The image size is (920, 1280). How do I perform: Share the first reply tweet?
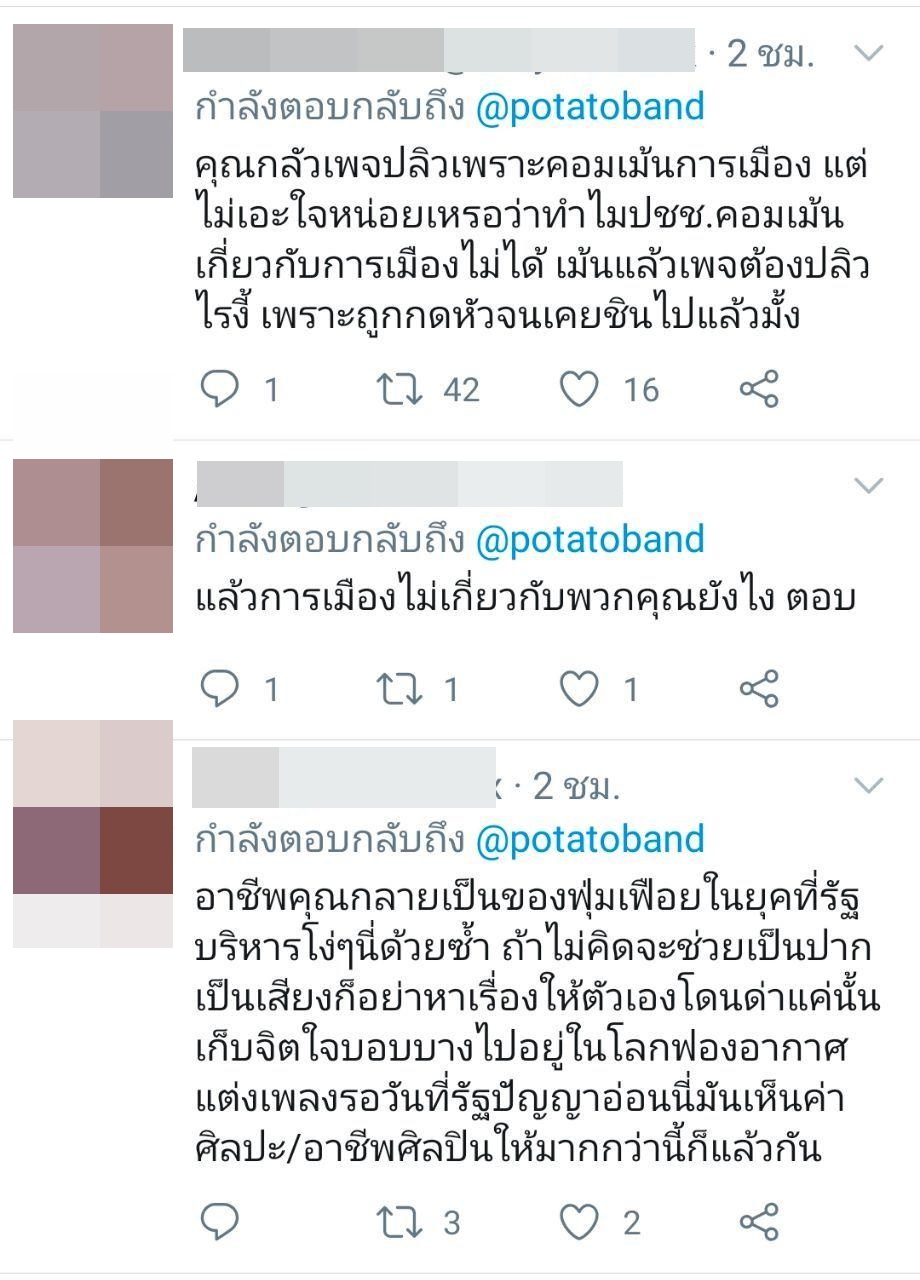pyautogui.click(x=759, y=389)
